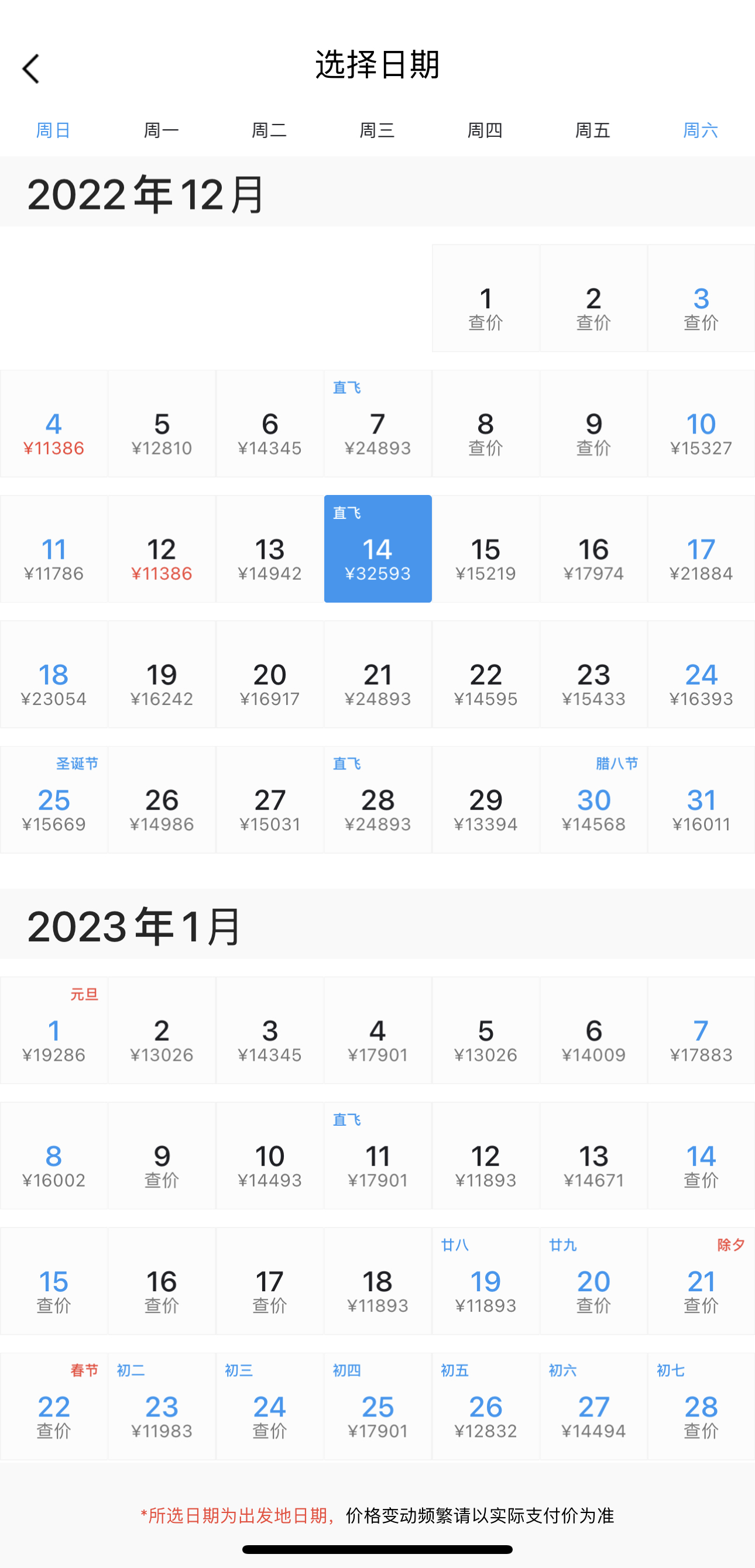Image resolution: width=755 pixels, height=1568 pixels.
Task: Select December 12 priced at ¥11386
Action: [x=162, y=557]
